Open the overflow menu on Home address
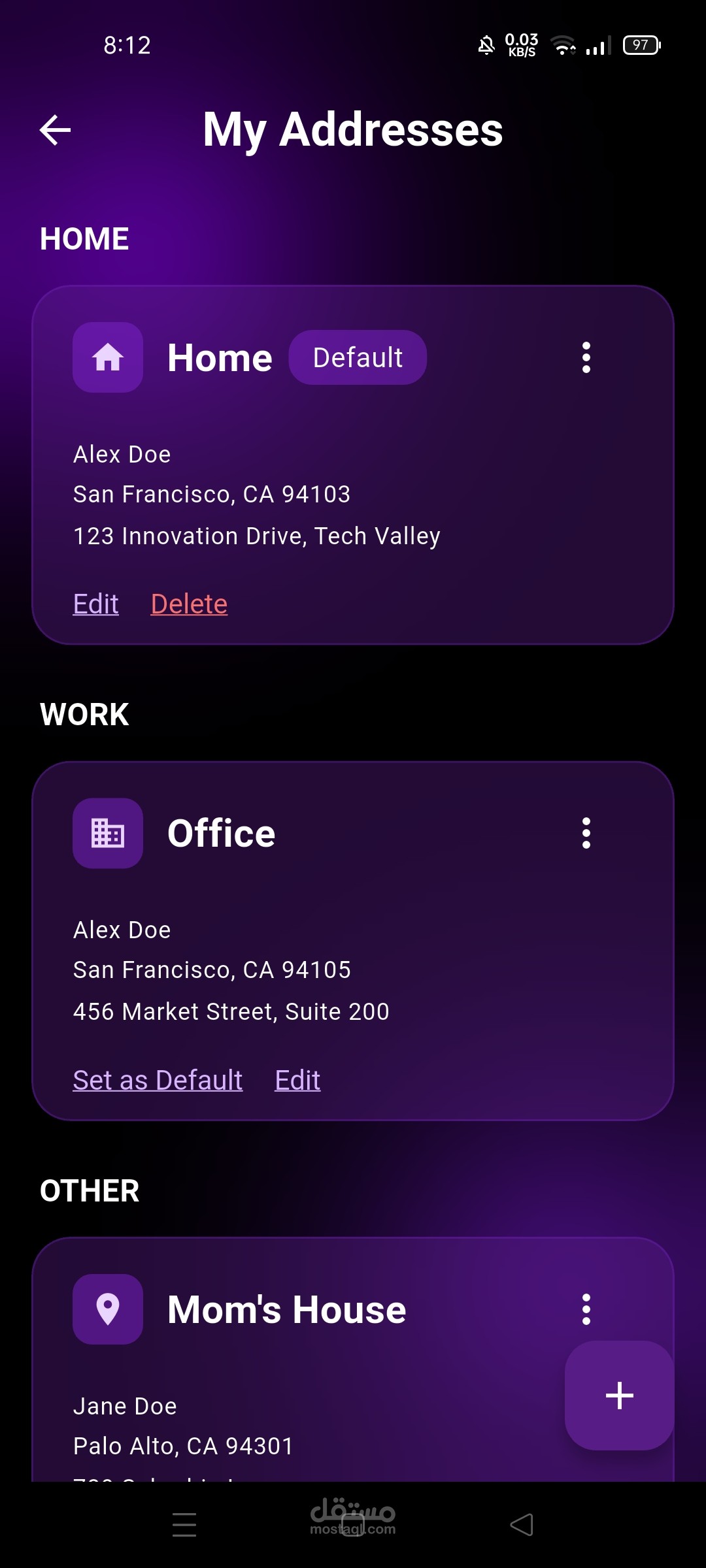This screenshot has width=706, height=1568. [x=586, y=357]
